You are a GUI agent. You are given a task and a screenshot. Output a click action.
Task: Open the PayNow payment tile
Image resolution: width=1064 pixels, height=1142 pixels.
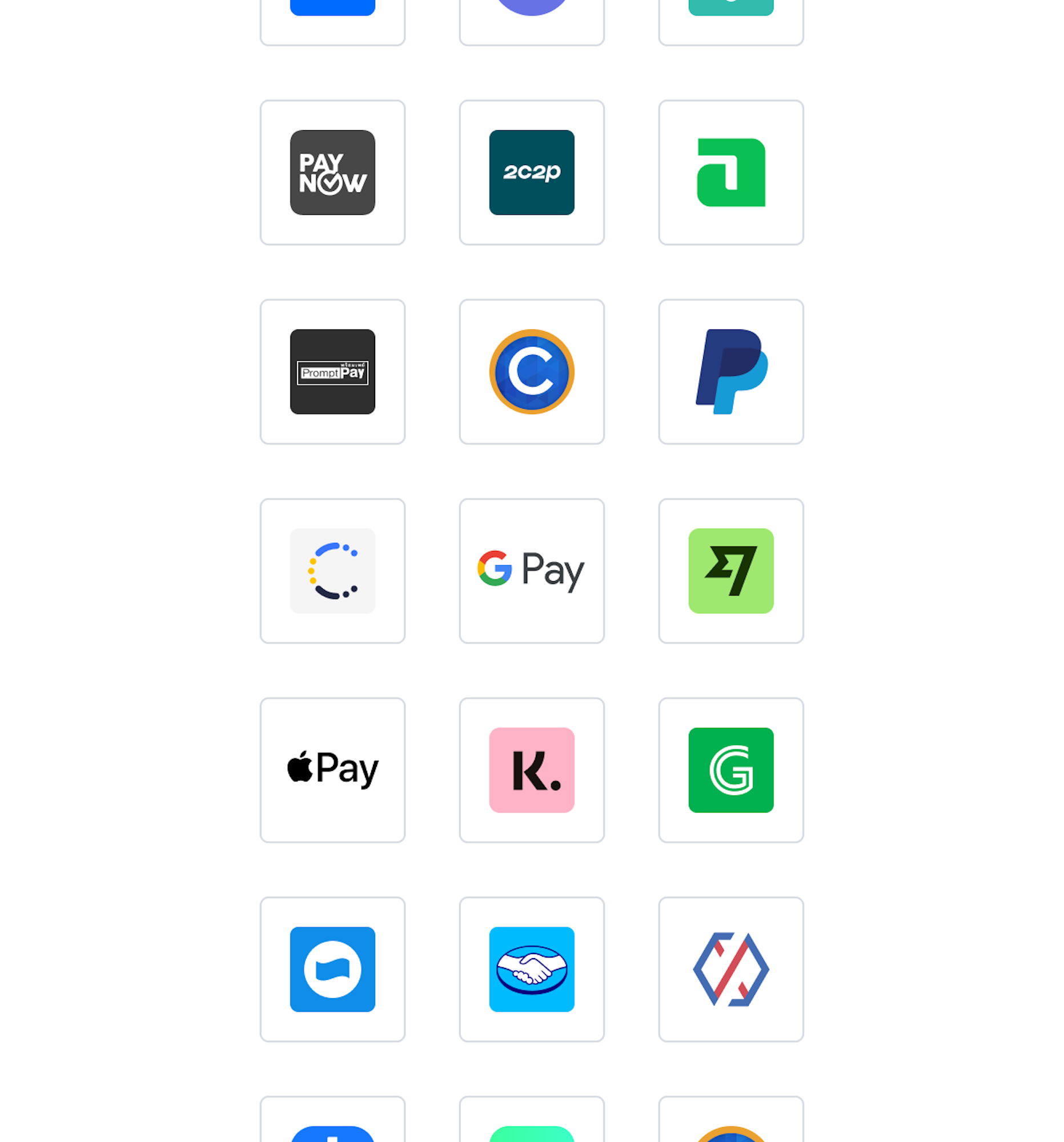click(332, 172)
